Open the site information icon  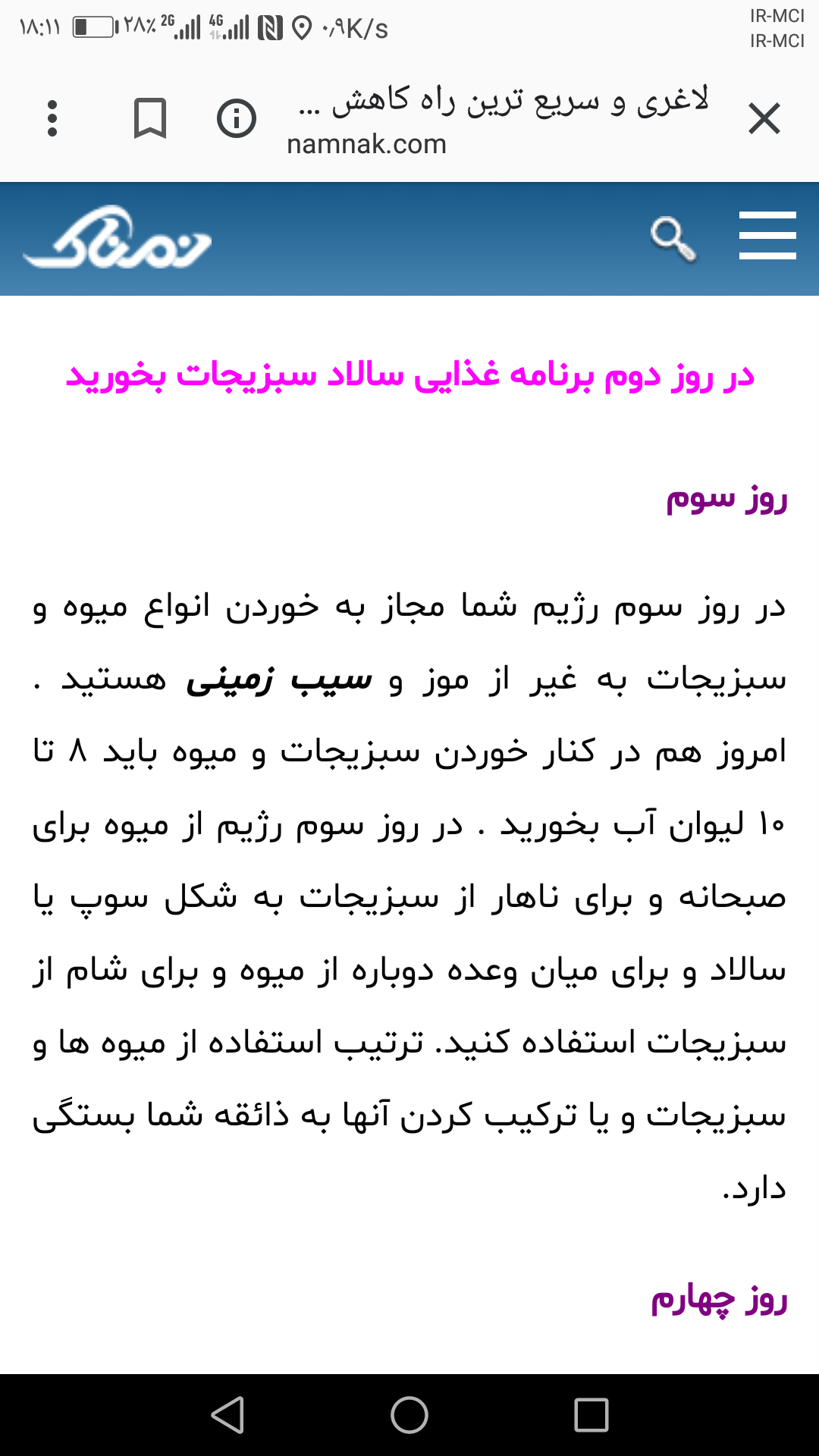(236, 119)
